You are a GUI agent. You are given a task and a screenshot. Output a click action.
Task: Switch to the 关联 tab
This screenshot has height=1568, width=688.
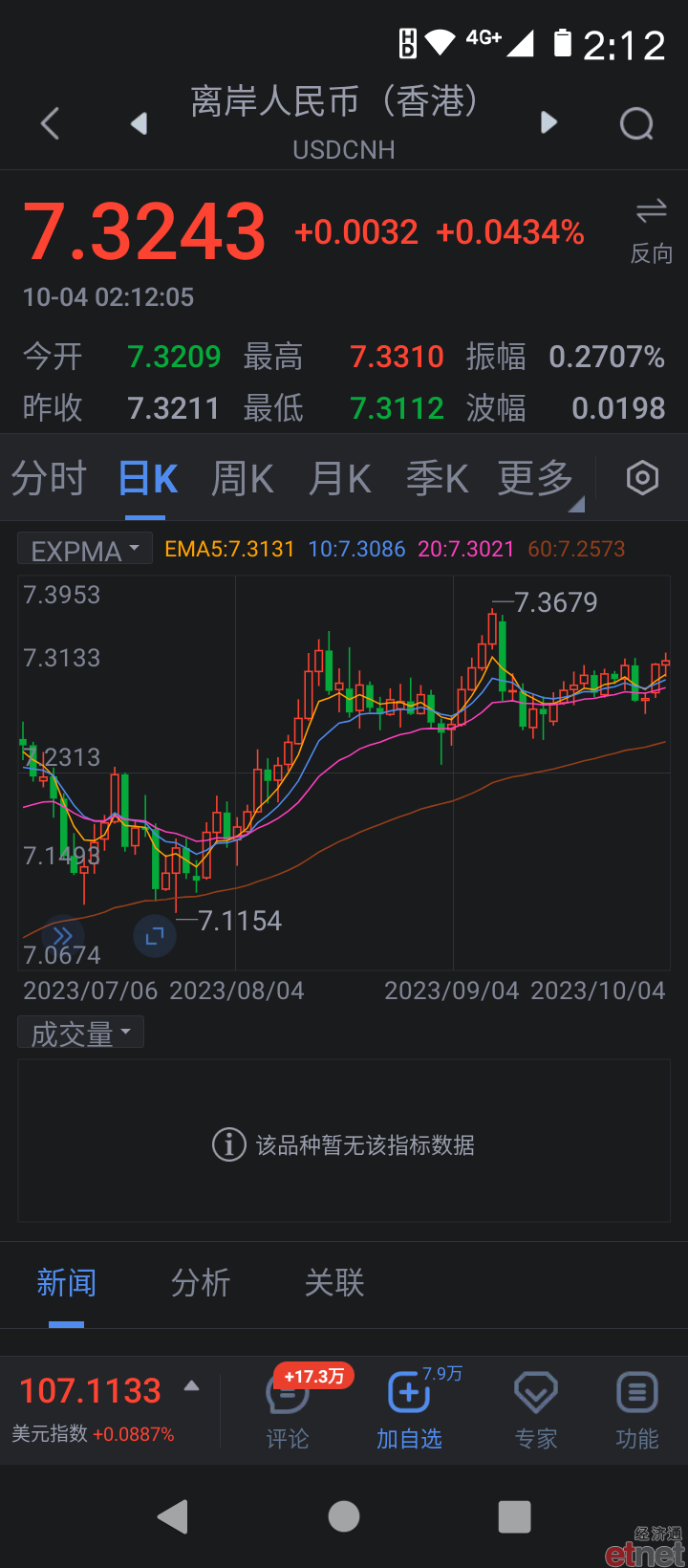334,1283
